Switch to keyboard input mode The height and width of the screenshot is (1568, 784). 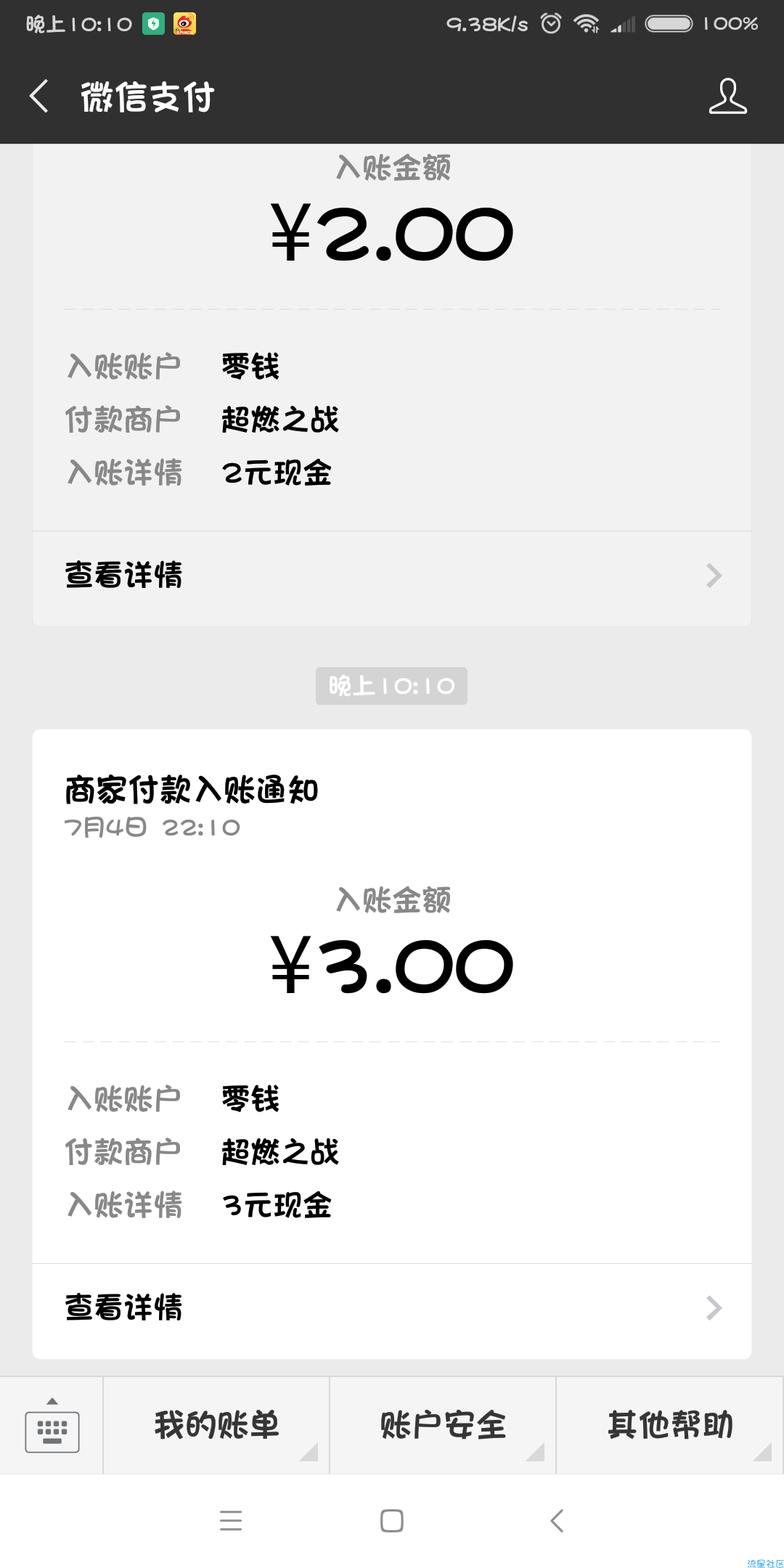click(52, 1426)
